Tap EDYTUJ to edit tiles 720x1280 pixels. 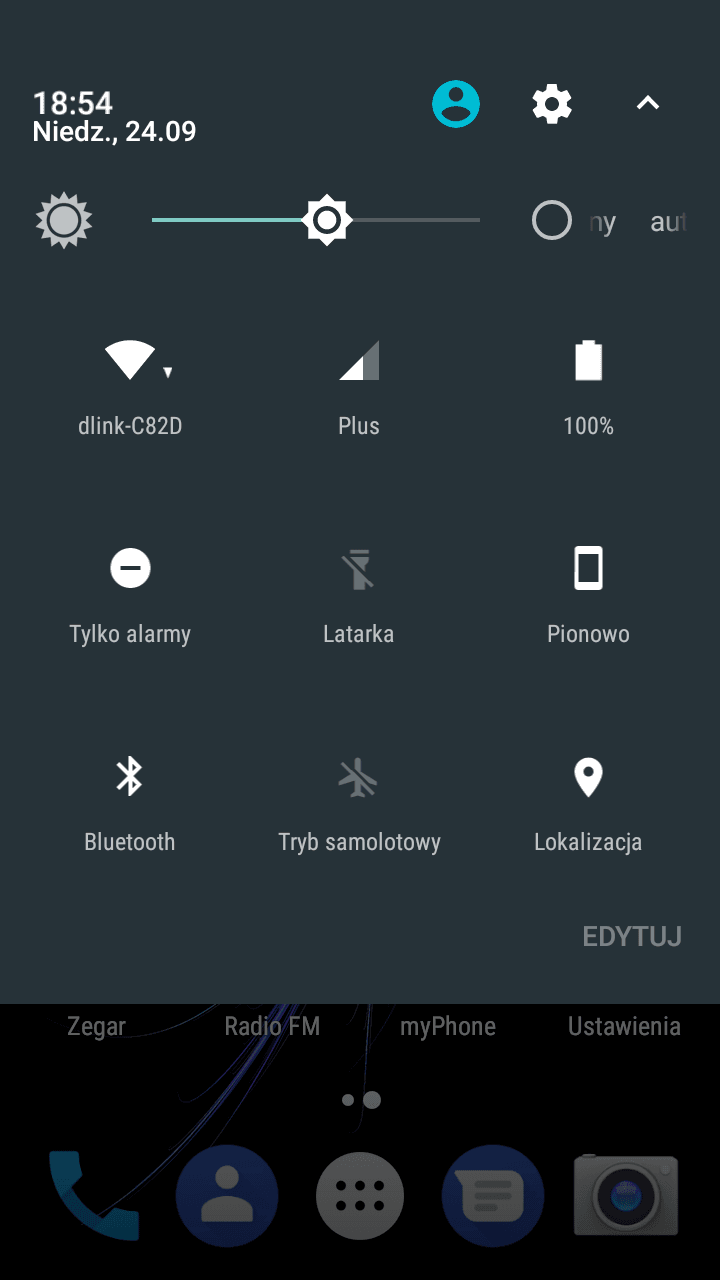coord(632,937)
